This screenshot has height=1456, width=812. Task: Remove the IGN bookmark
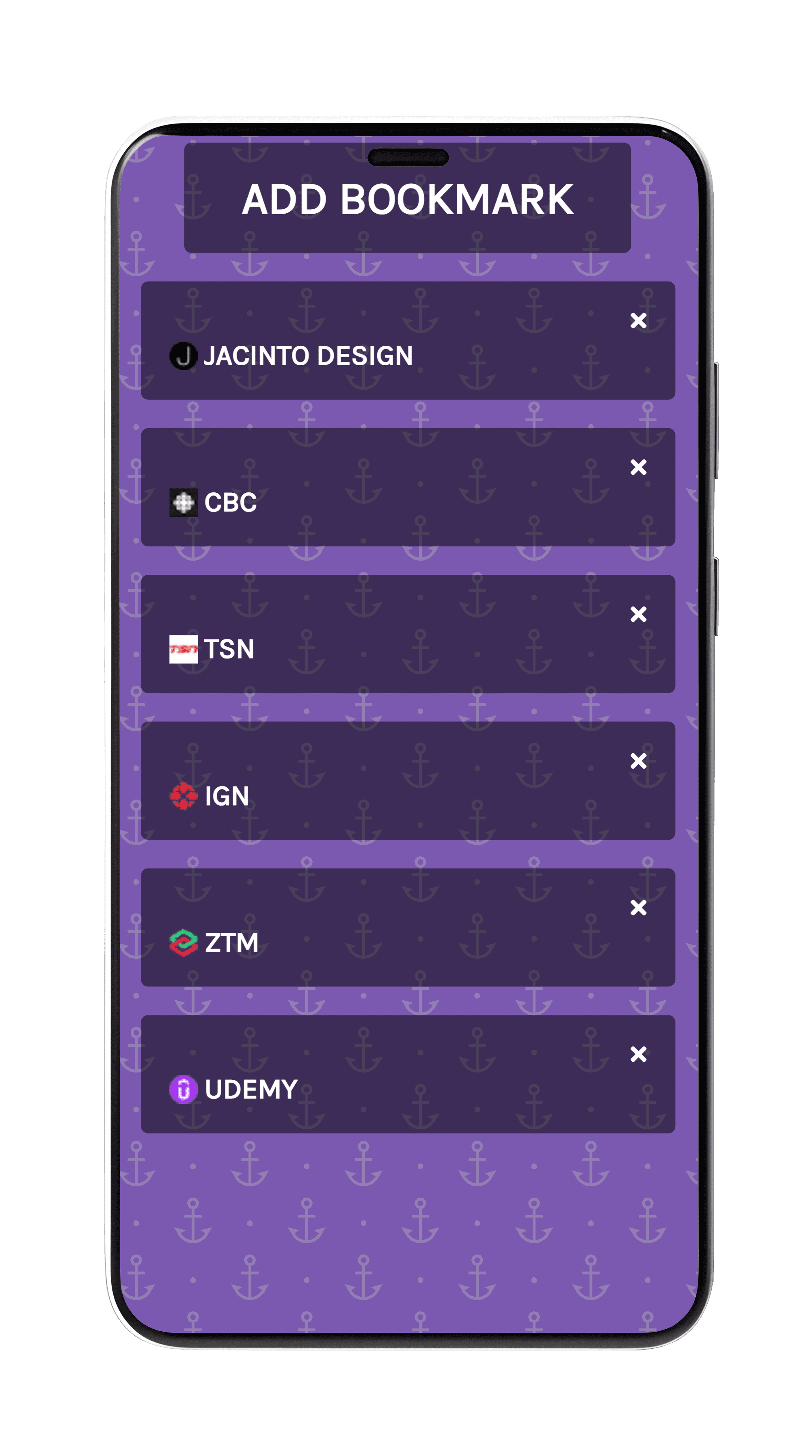(638, 761)
